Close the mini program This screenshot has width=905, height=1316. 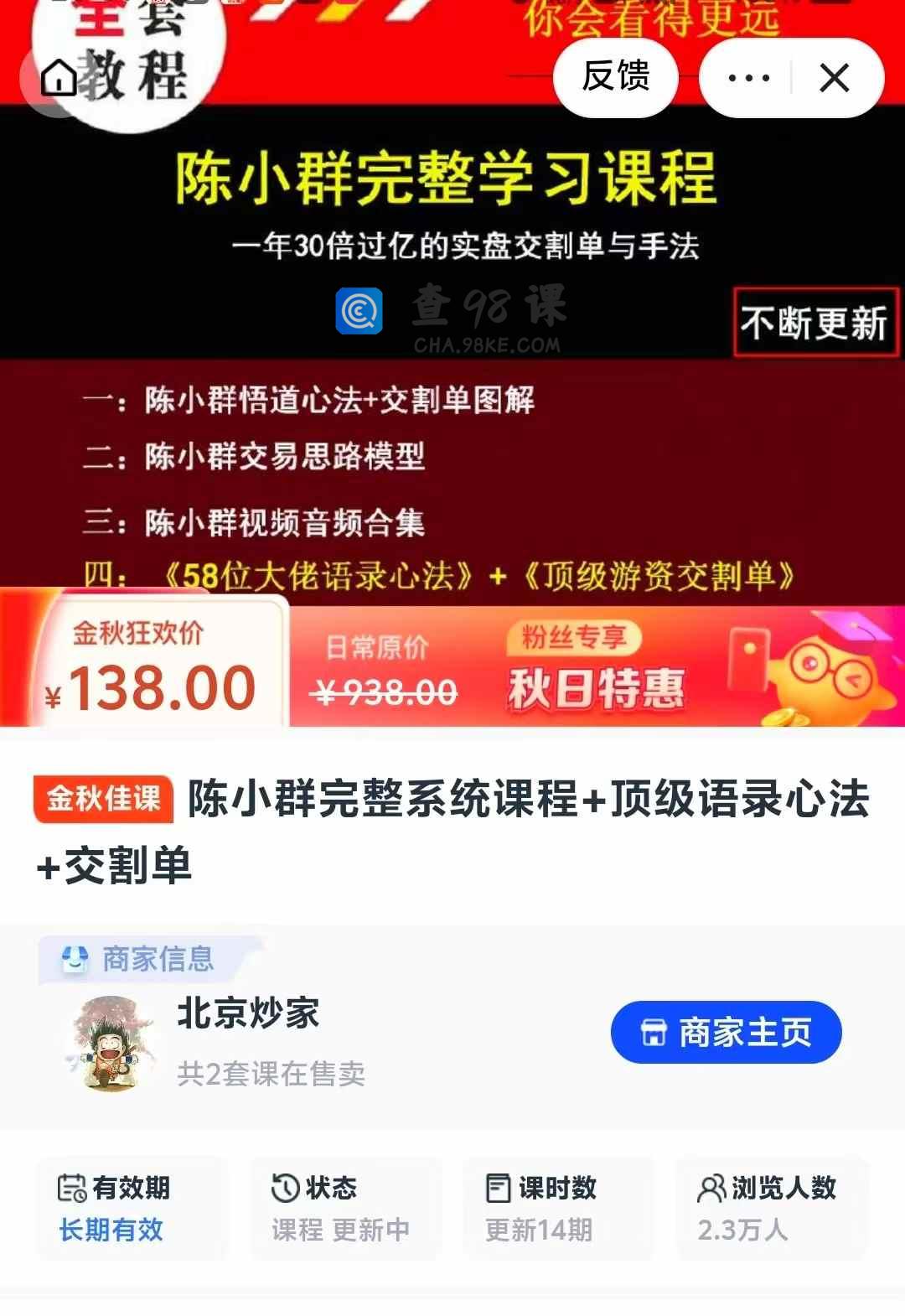click(x=834, y=78)
